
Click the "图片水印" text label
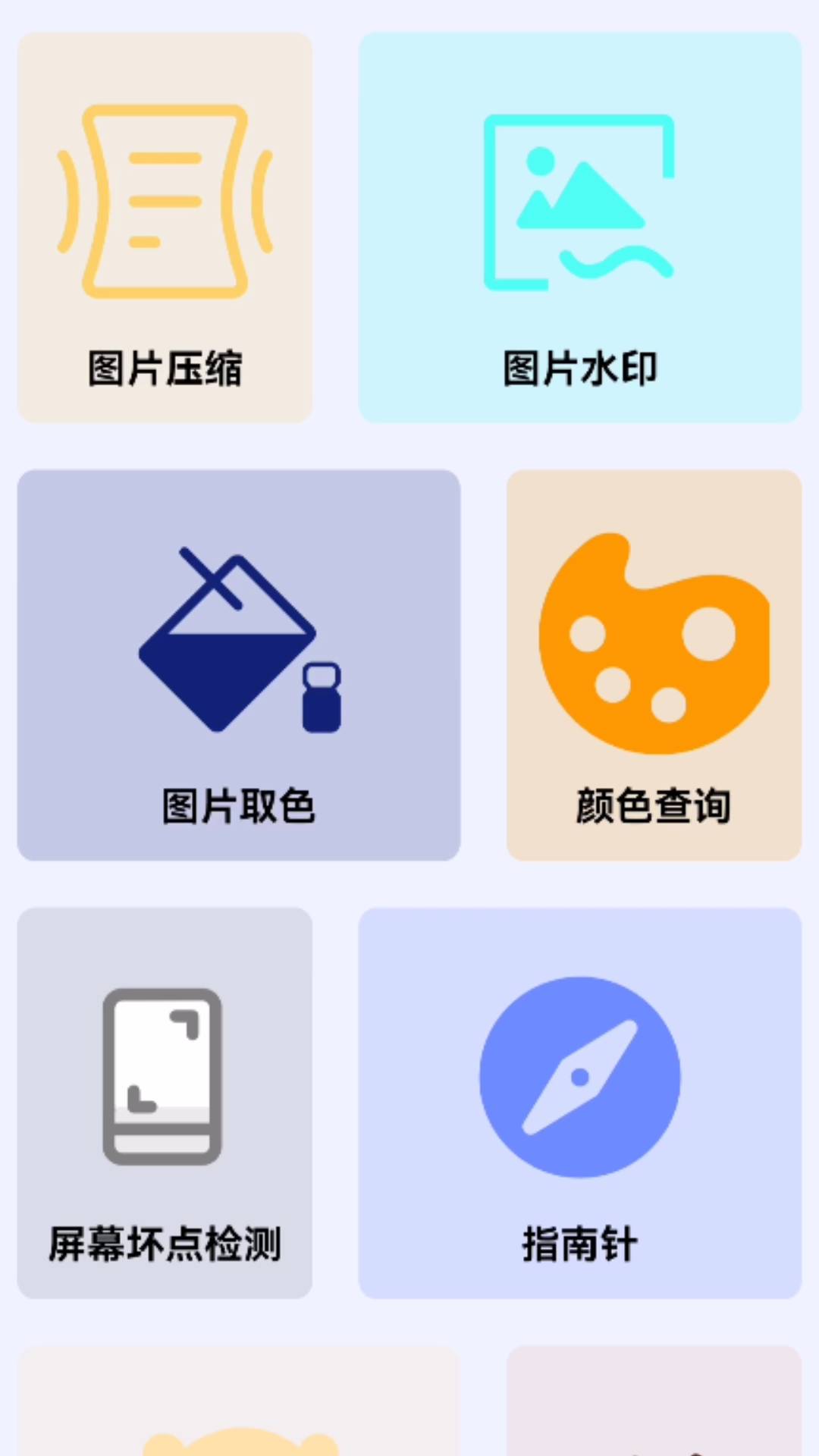tap(580, 367)
